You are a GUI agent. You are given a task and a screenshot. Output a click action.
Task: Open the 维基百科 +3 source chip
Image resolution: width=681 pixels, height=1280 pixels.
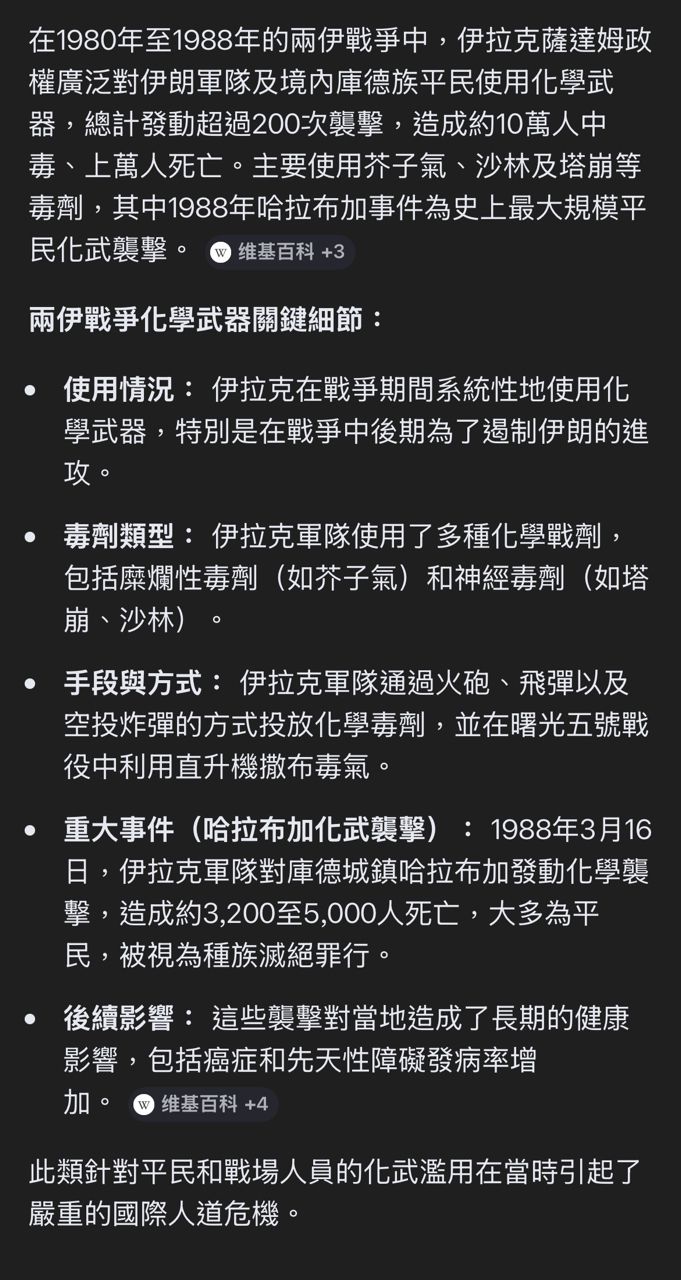click(x=279, y=252)
